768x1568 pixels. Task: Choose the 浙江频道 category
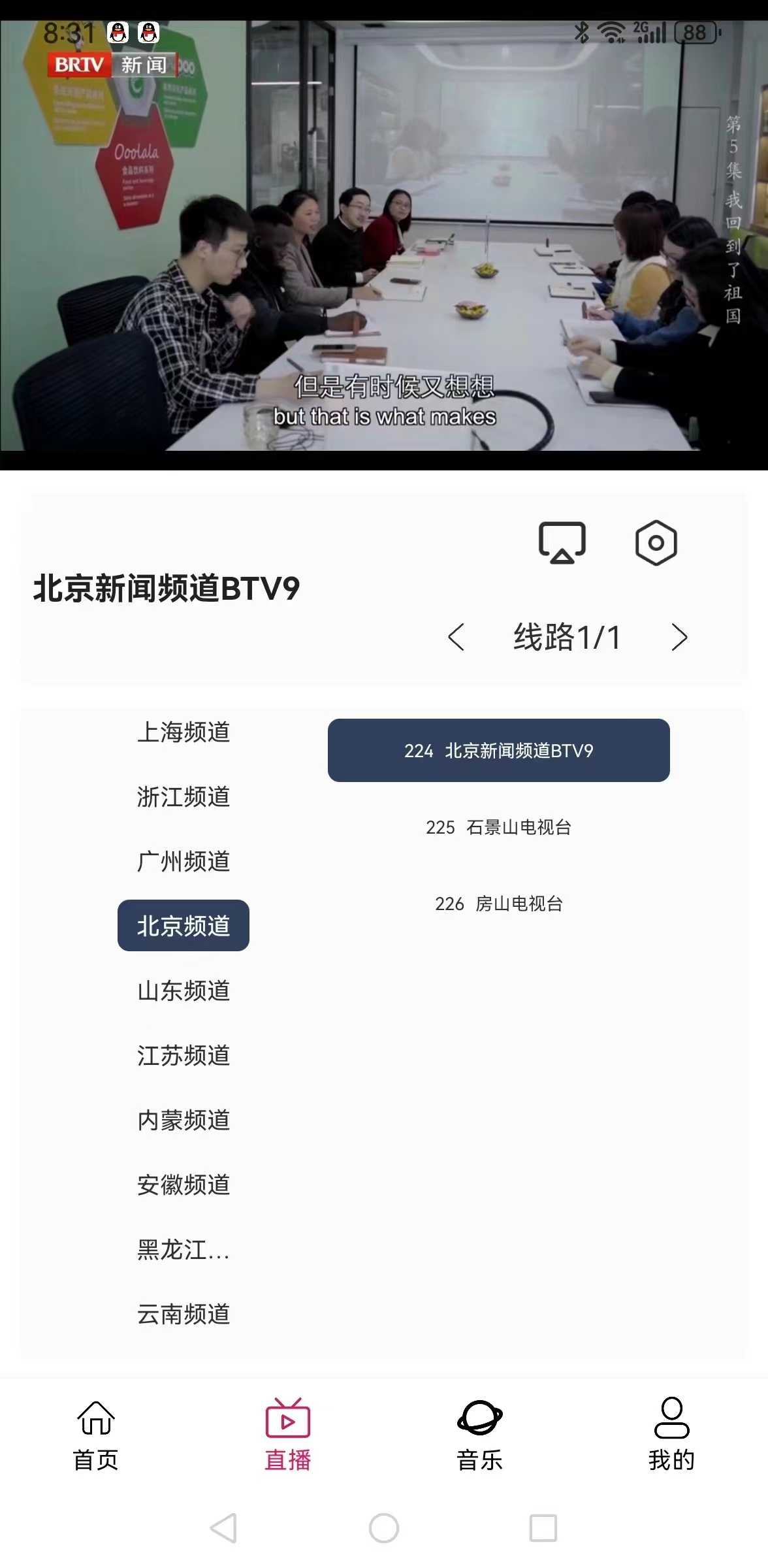[184, 796]
